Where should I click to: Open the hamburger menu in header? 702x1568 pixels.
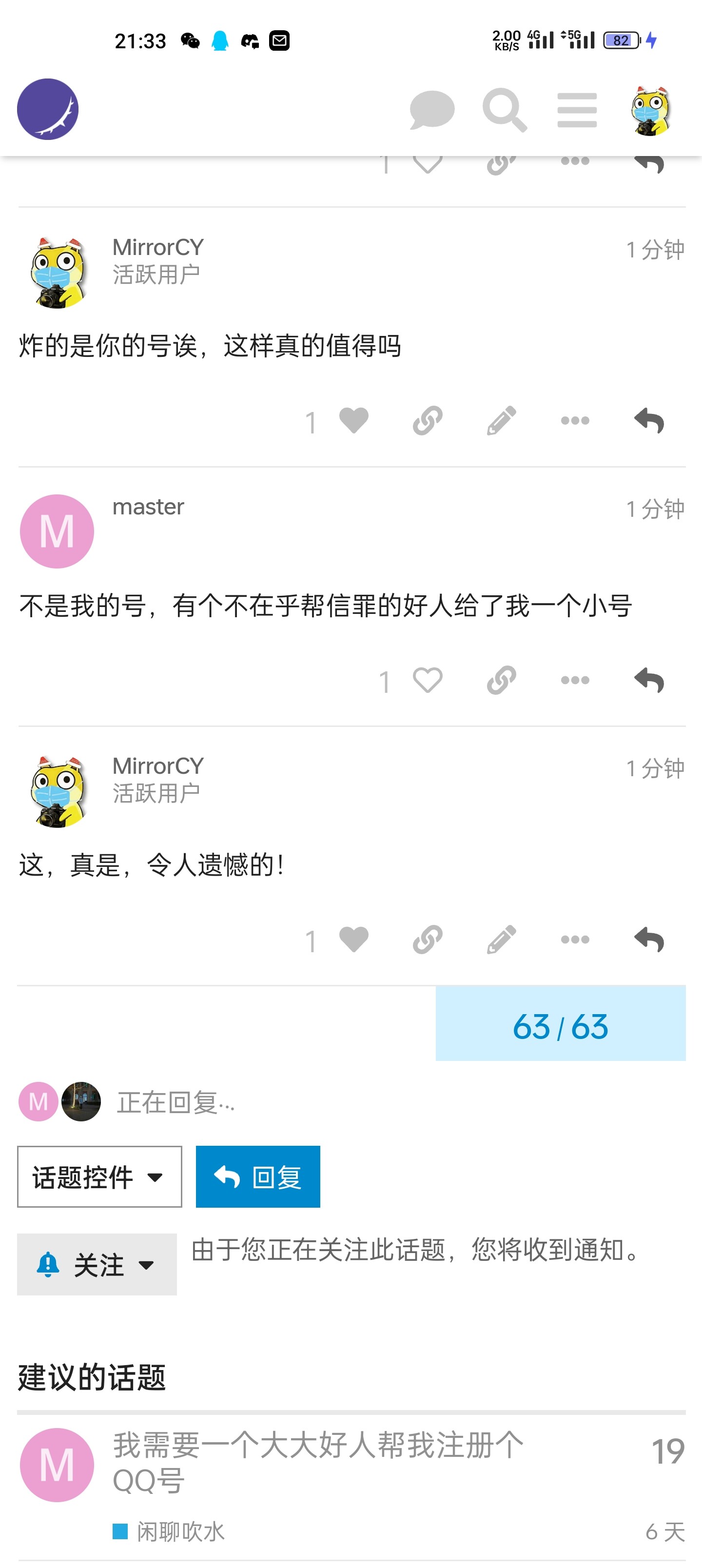(577, 110)
